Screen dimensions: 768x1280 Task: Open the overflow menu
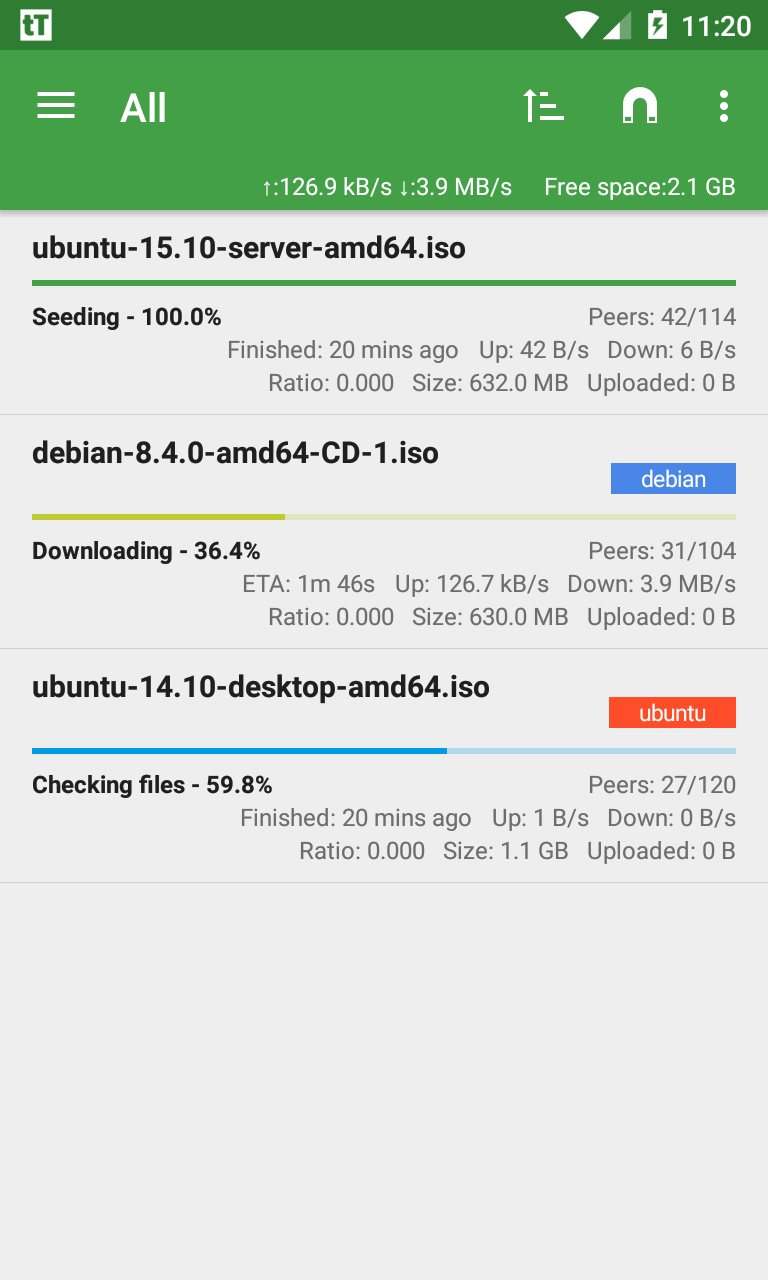[723, 106]
